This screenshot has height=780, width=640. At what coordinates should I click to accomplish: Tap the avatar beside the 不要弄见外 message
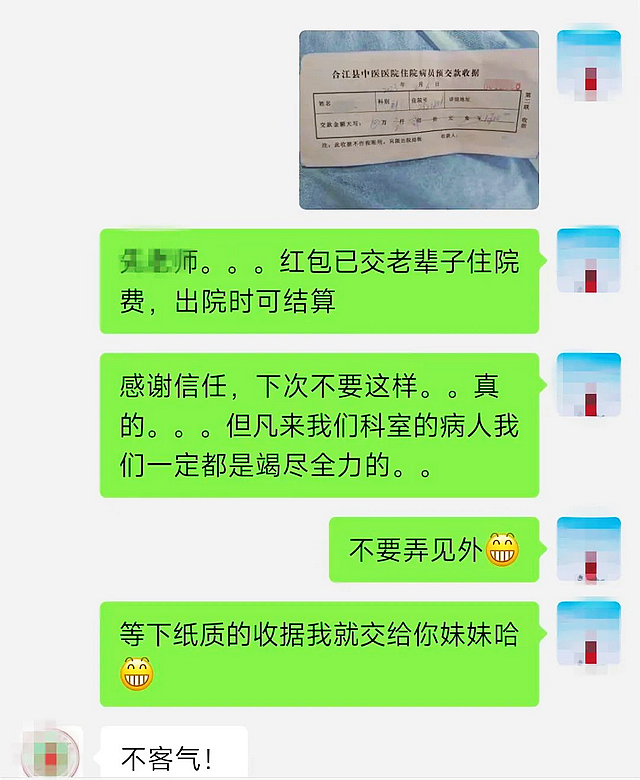pyautogui.click(x=588, y=548)
